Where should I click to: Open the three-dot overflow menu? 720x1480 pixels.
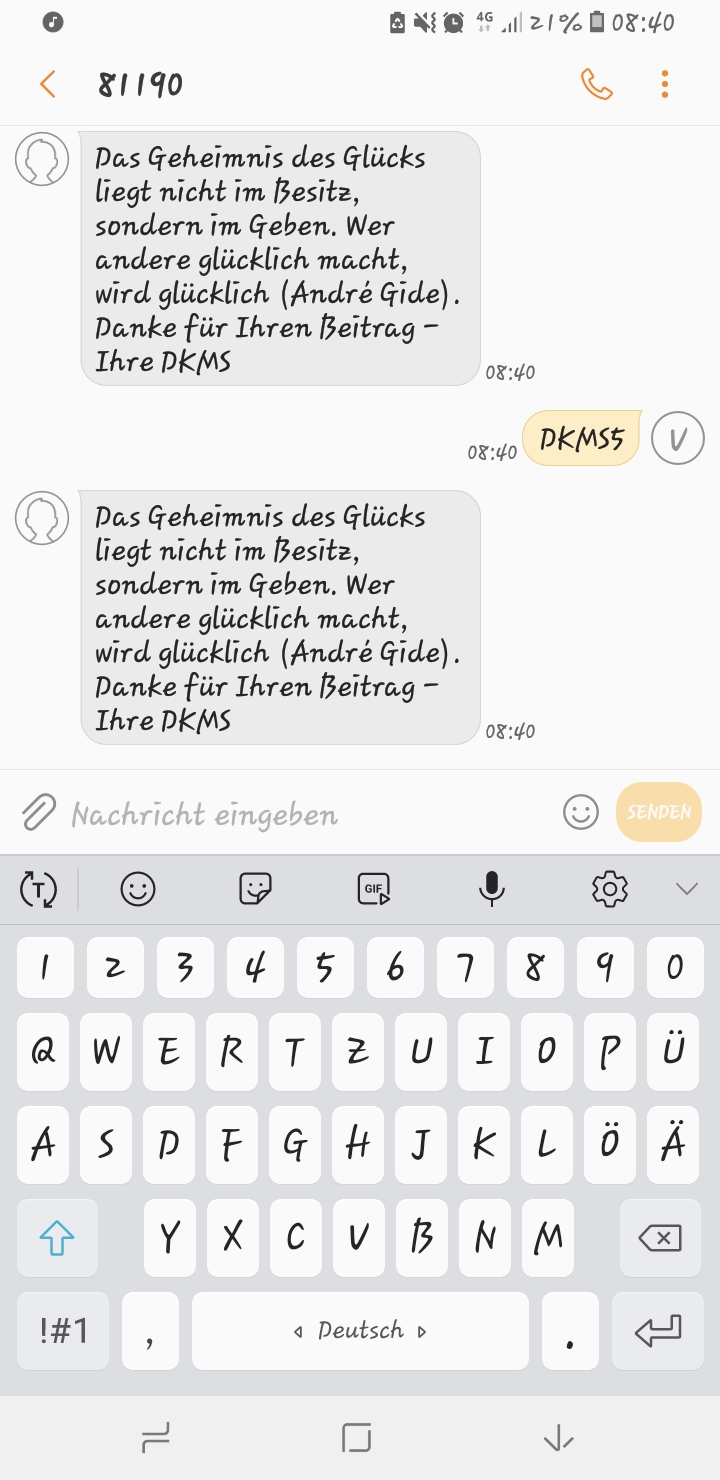tap(665, 84)
